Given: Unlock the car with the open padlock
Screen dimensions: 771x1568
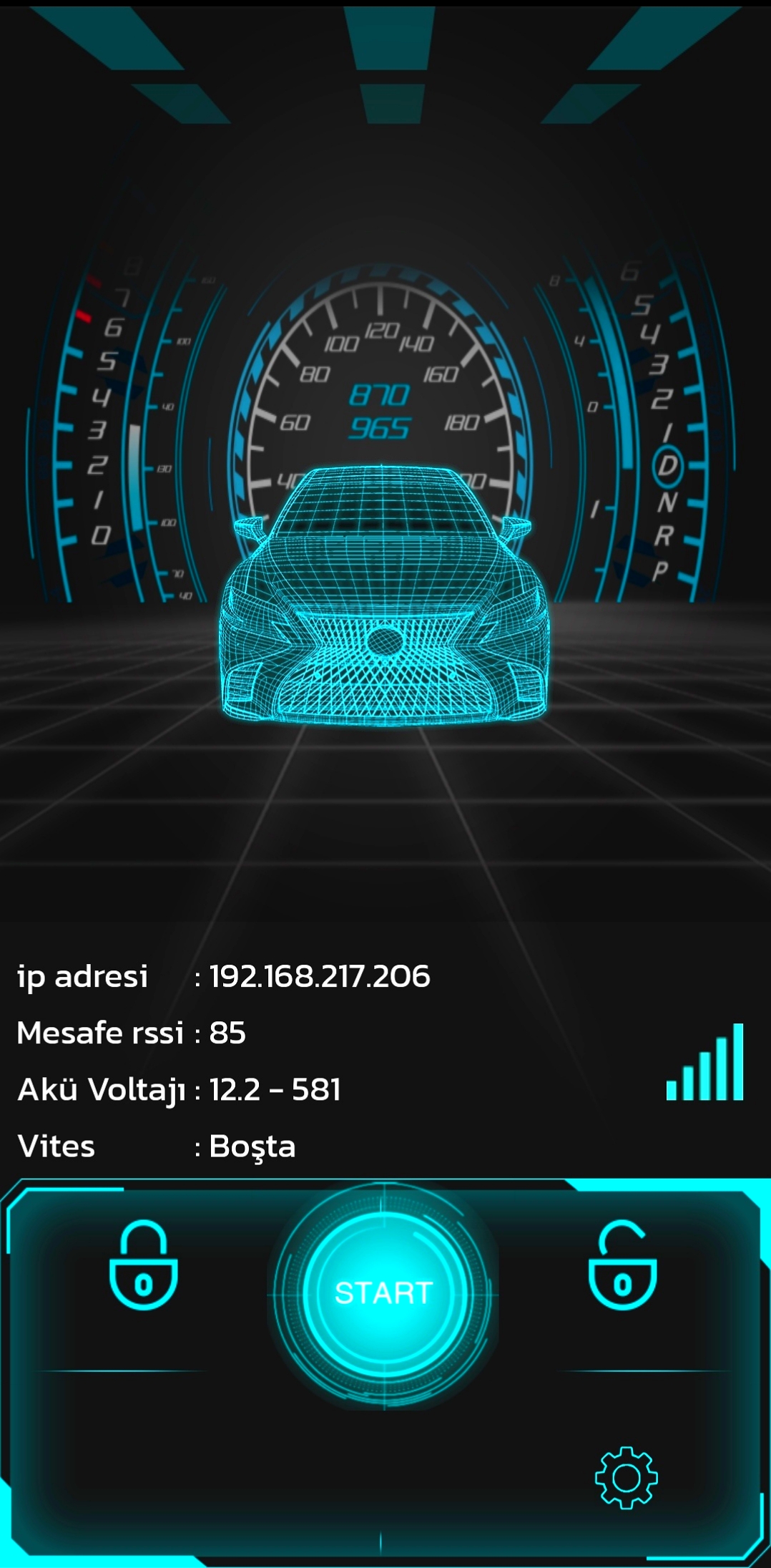Looking at the screenshot, I should [x=622, y=1265].
